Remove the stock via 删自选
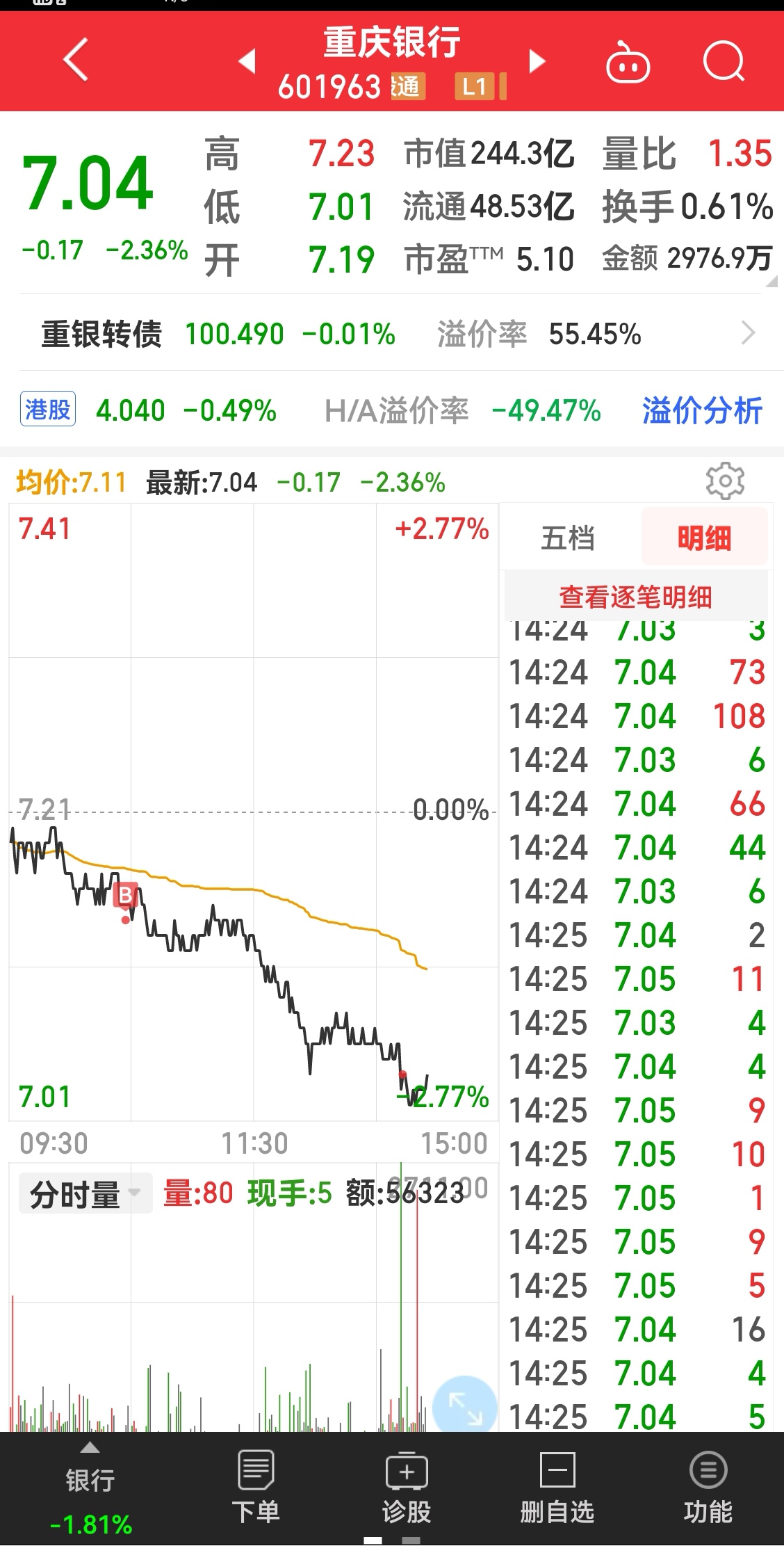This screenshot has width=784, height=1546. tap(557, 1488)
